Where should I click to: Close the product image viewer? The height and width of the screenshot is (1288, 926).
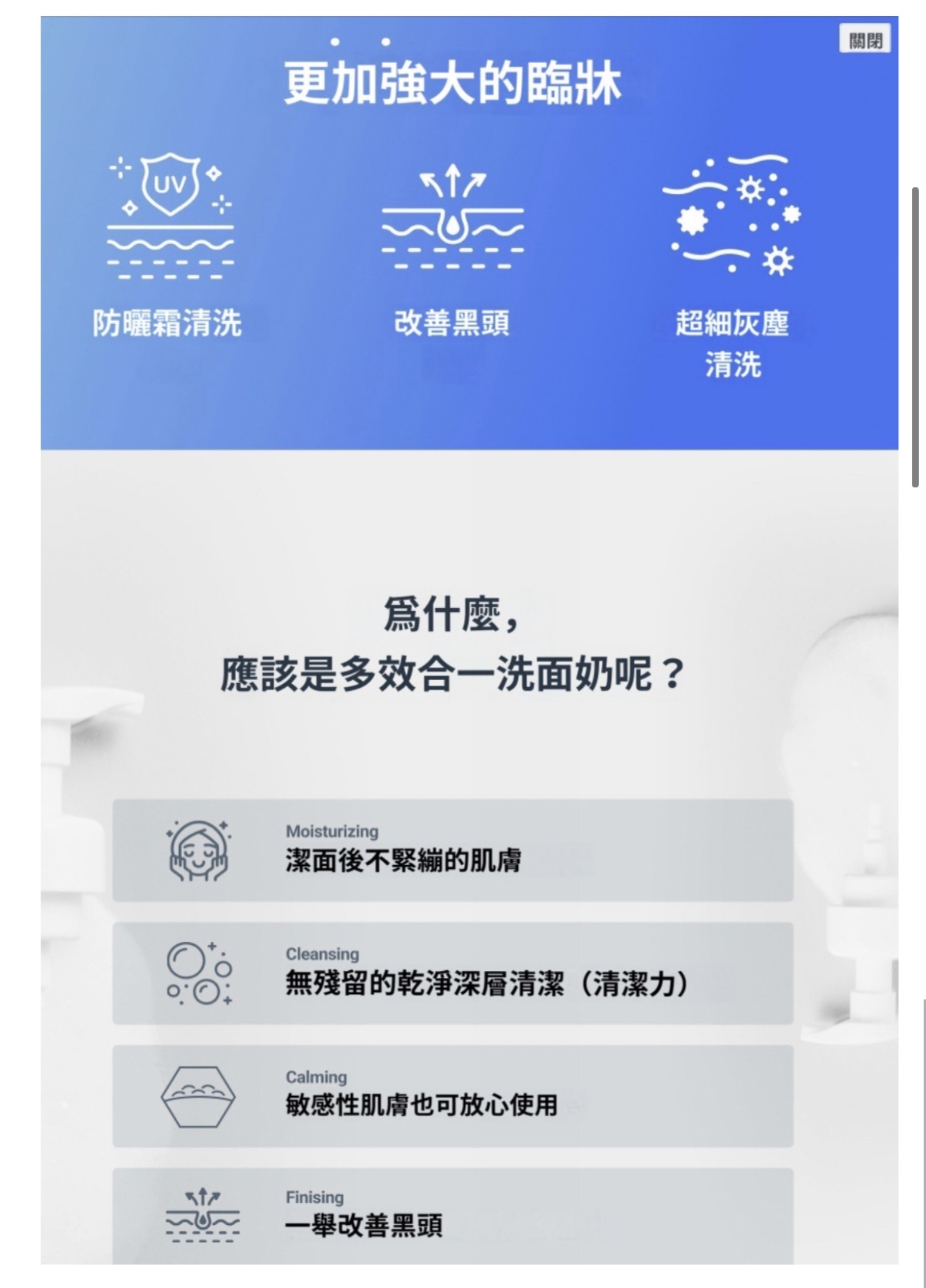coord(865,40)
